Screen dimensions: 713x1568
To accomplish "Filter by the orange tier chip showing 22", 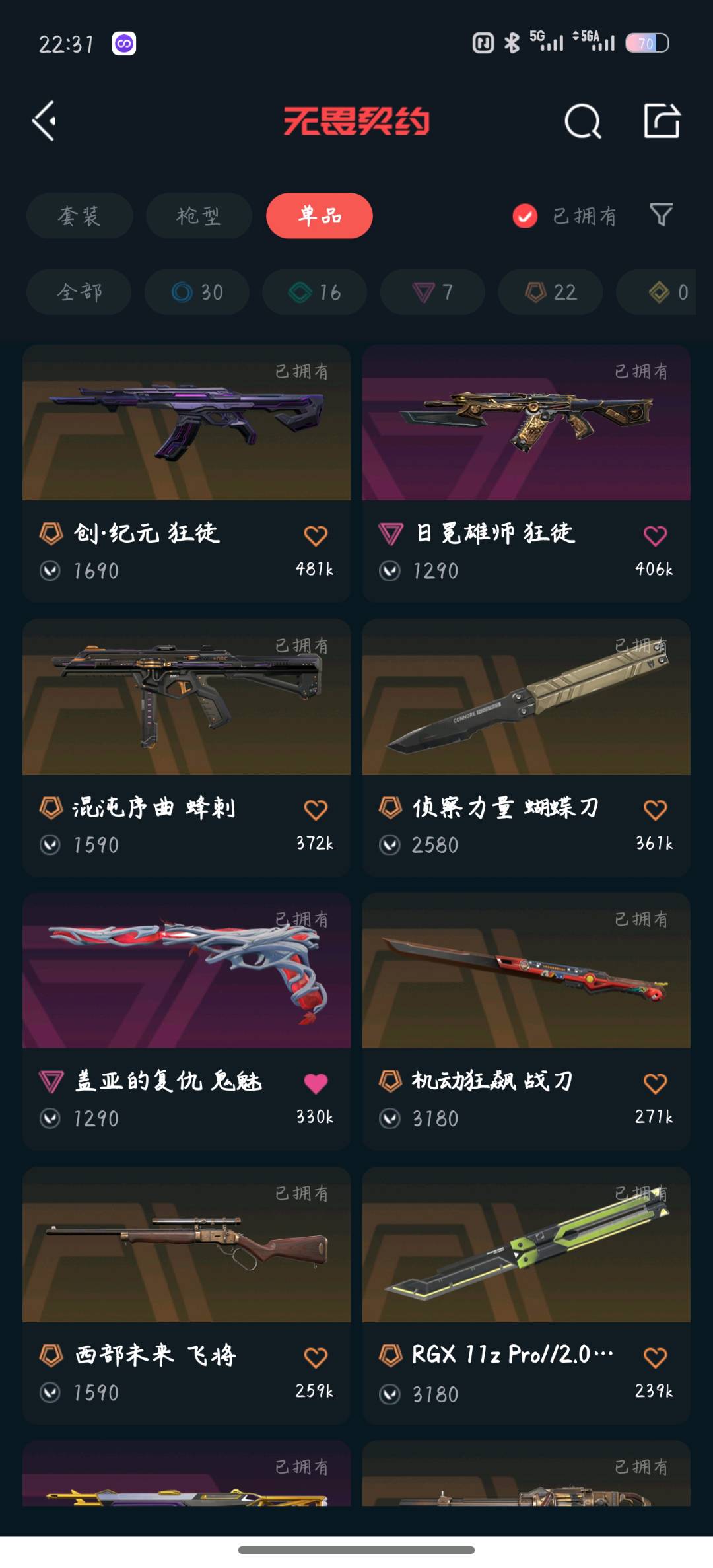I will point(550,292).
